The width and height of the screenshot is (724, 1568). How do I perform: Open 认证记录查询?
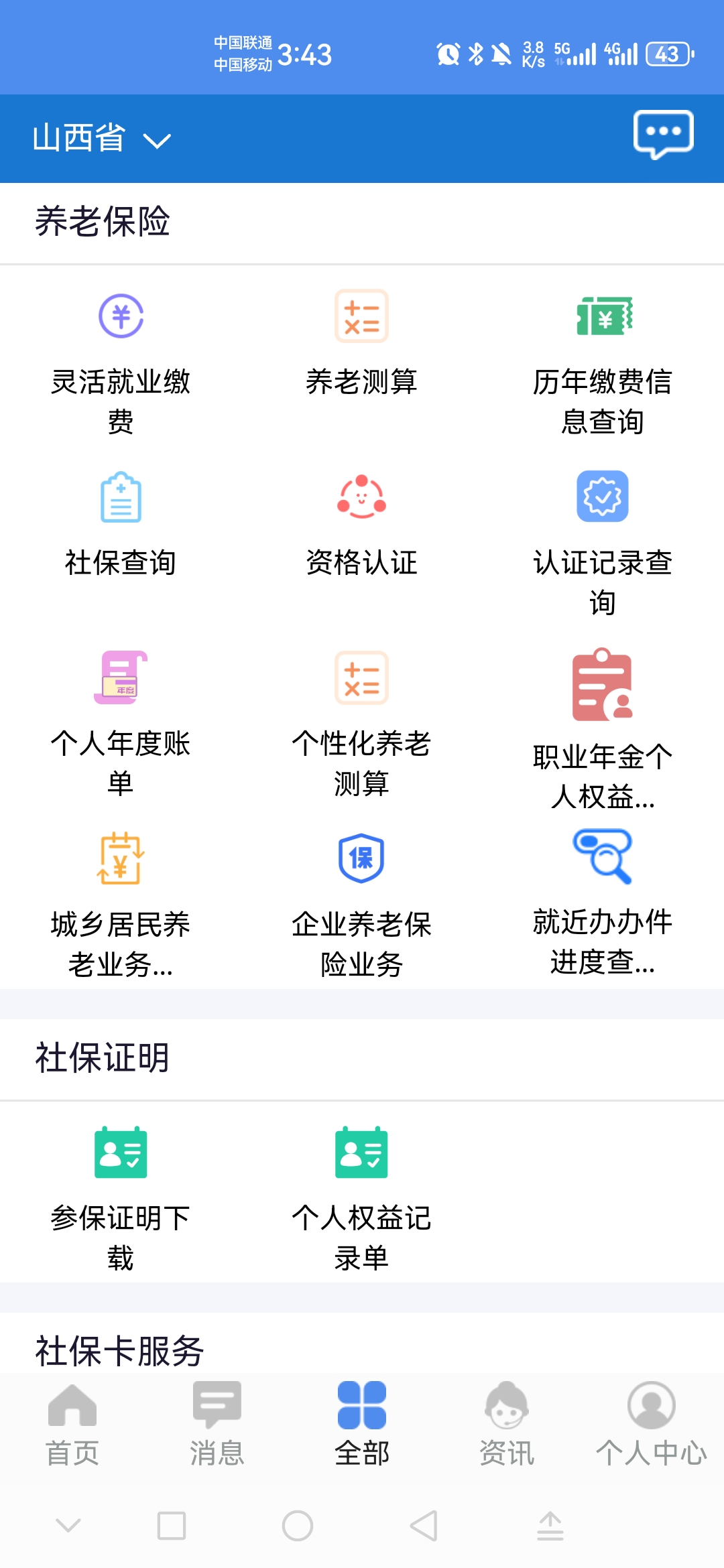(603, 543)
